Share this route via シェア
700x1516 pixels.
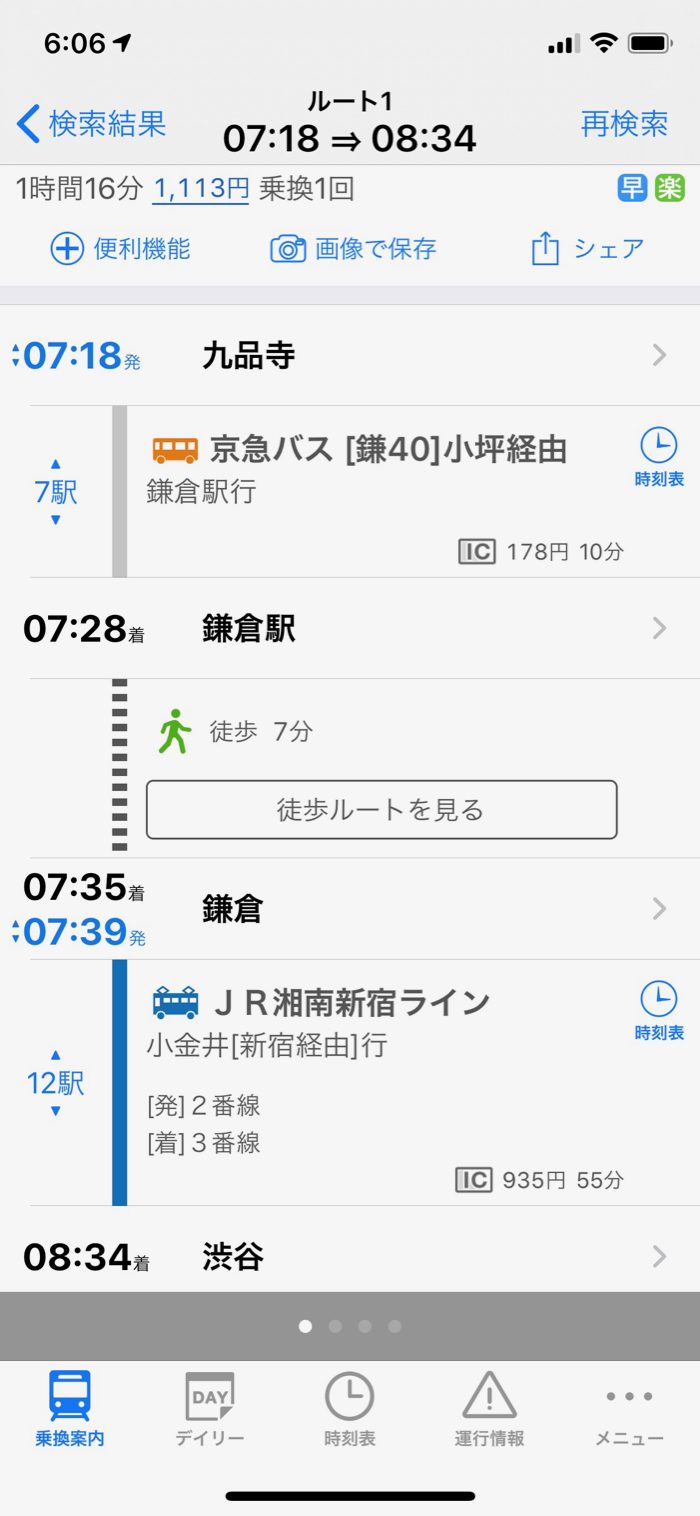click(x=587, y=249)
